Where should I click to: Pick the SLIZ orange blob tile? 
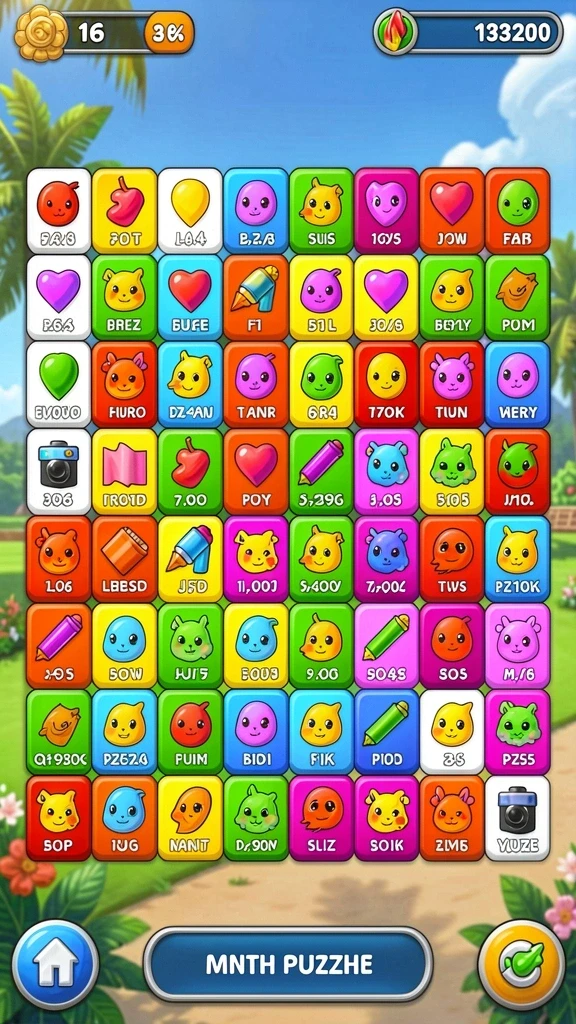[321, 818]
